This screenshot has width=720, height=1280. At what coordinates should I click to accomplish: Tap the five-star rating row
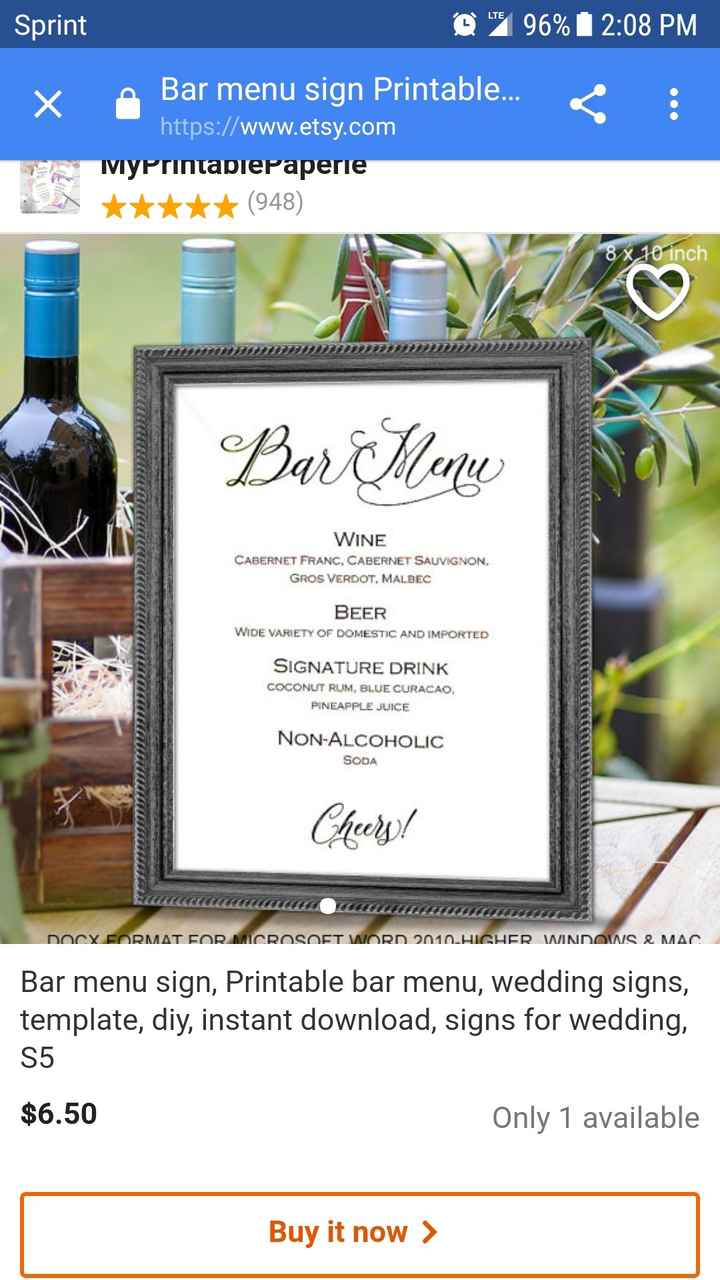(x=169, y=203)
